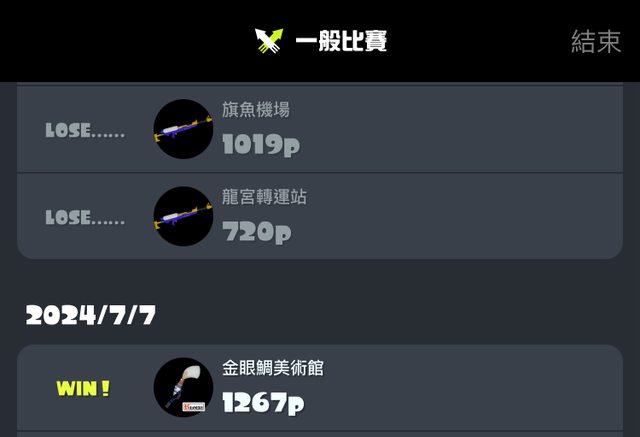640x437 pixels.
Task: Tap 結束 to close the battle log
Action: pyautogui.click(x=595, y=41)
